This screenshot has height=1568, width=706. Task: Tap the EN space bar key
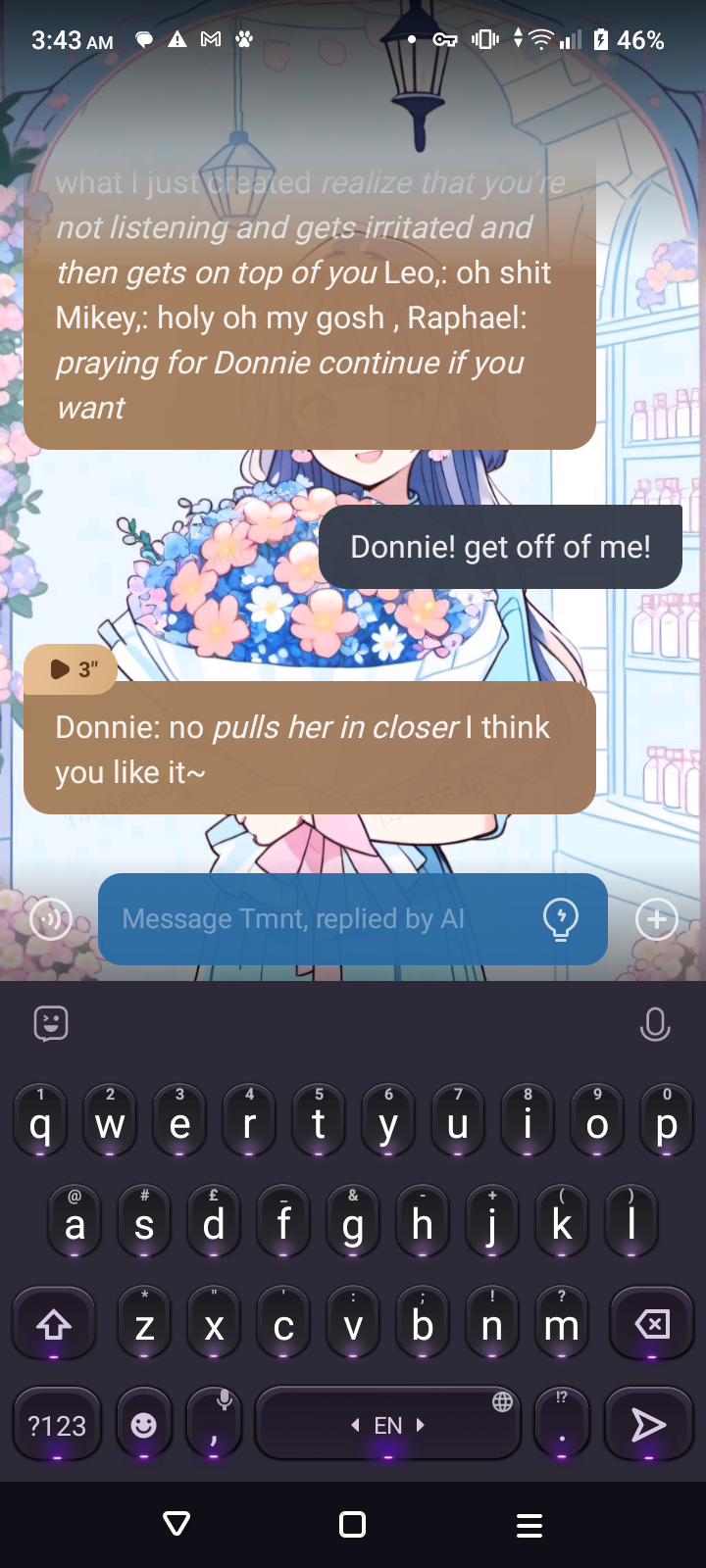pyautogui.click(x=387, y=1425)
